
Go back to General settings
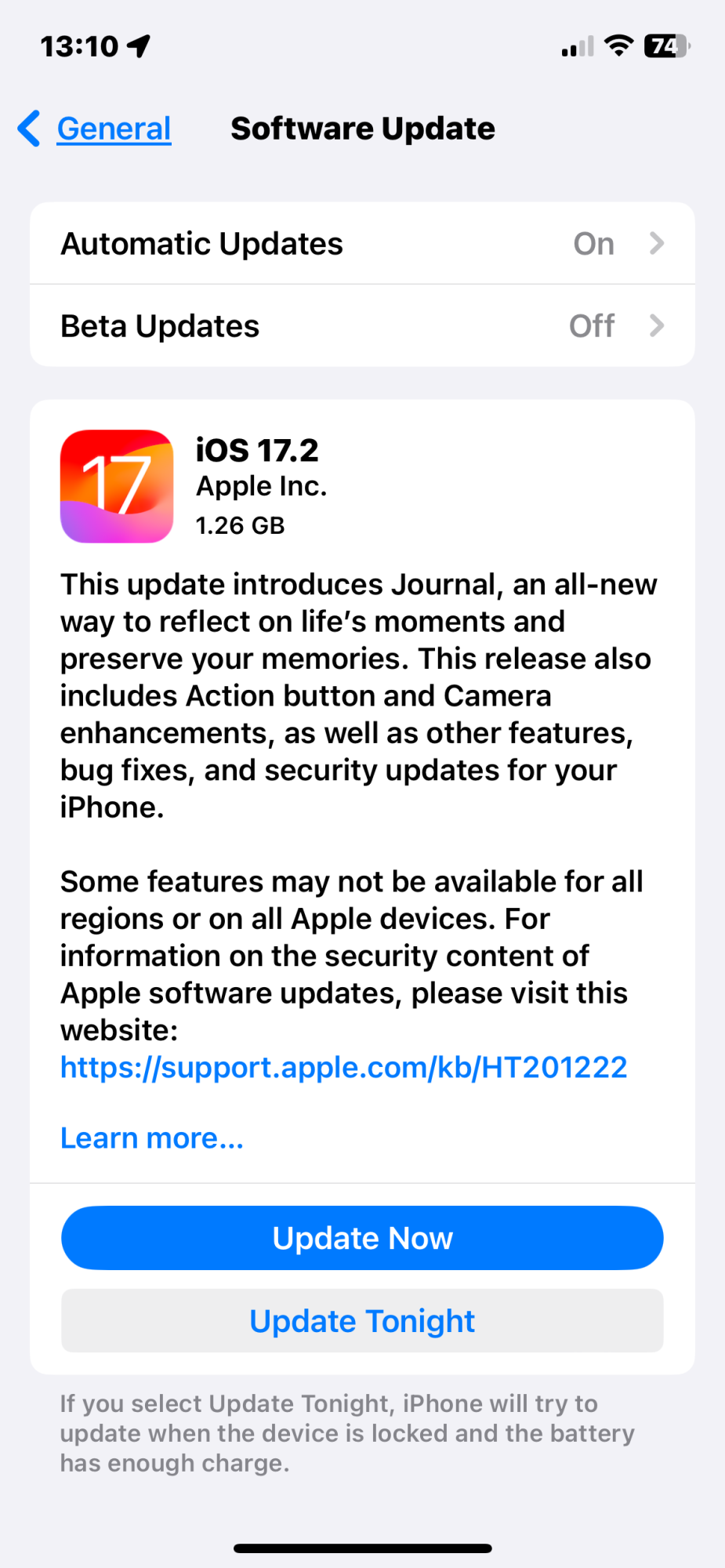pyautogui.click(x=95, y=129)
